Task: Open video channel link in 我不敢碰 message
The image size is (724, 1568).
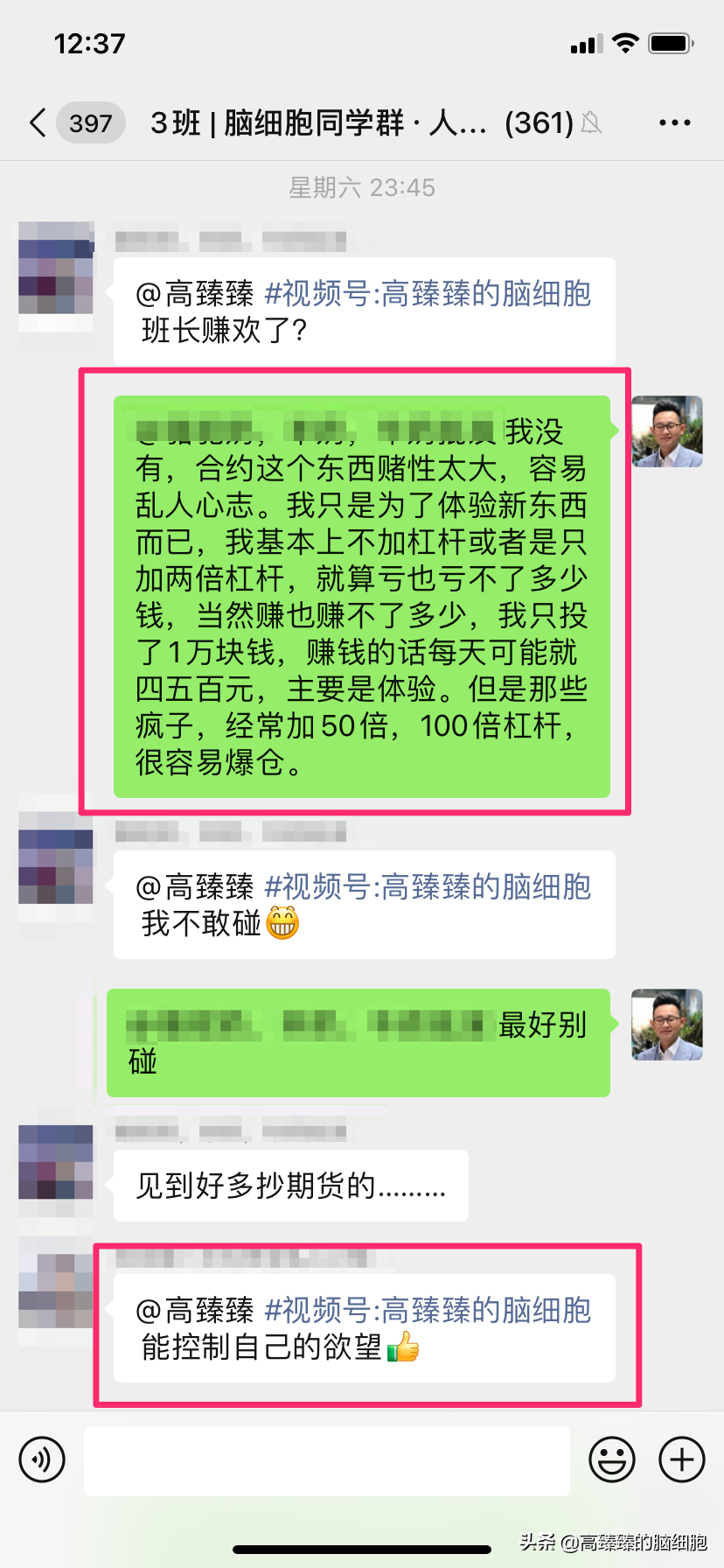Action: coord(428,887)
